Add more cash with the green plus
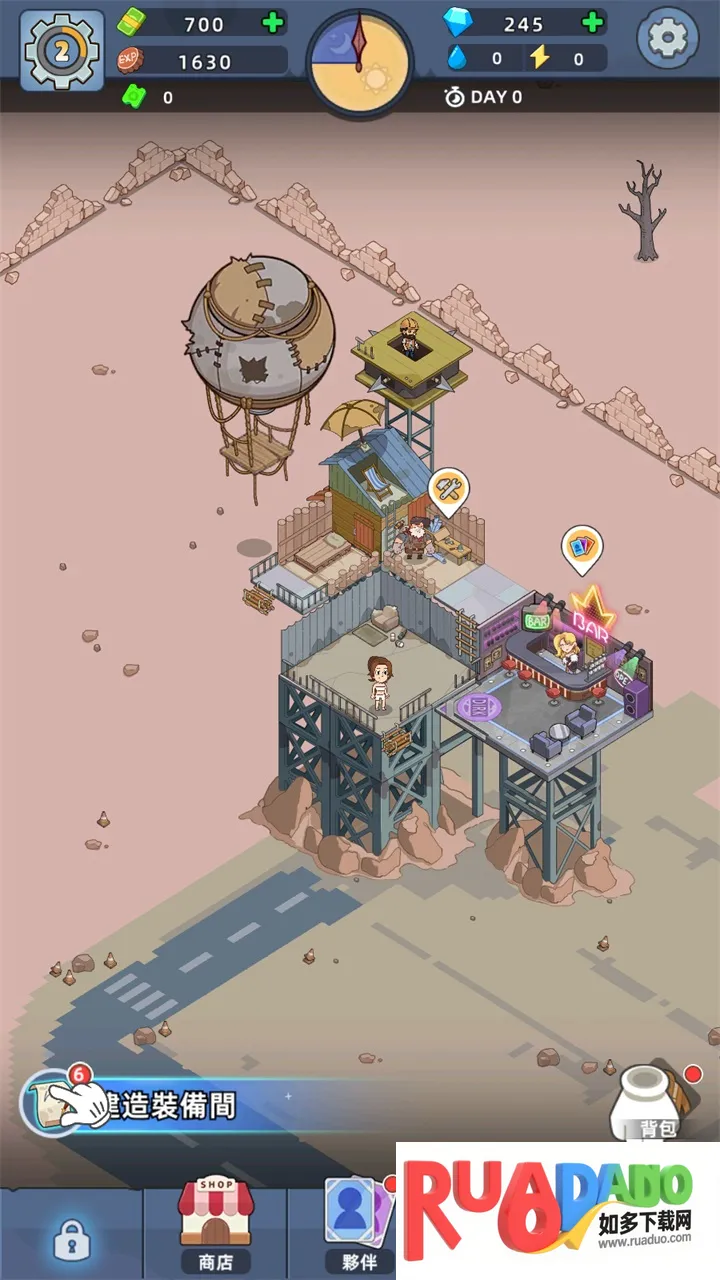Image resolution: width=720 pixels, height=1280 pixels. pyautogui.click(x=272, y=23)
